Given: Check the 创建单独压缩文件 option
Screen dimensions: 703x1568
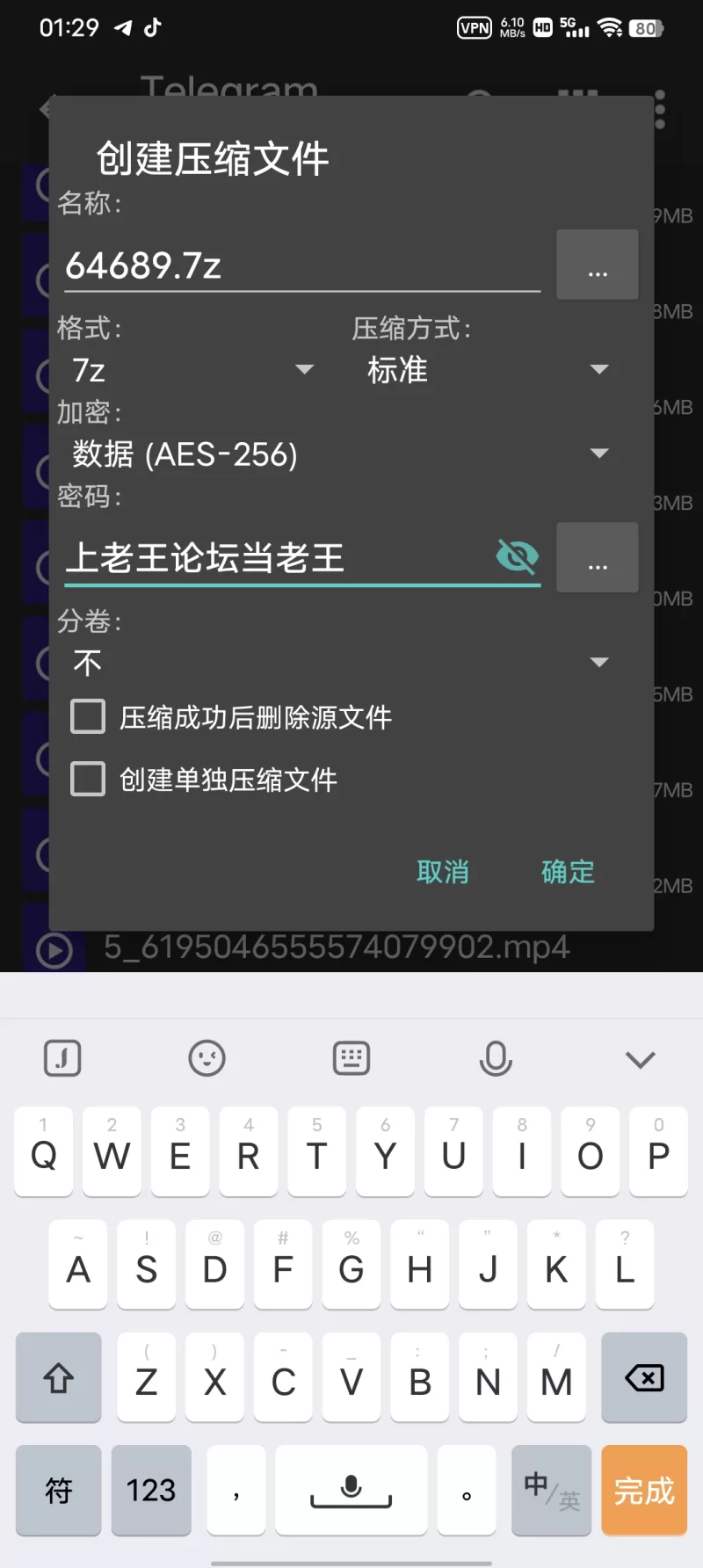Looking at the screenshot, I should pyautogui.click(x=88, y=780).
